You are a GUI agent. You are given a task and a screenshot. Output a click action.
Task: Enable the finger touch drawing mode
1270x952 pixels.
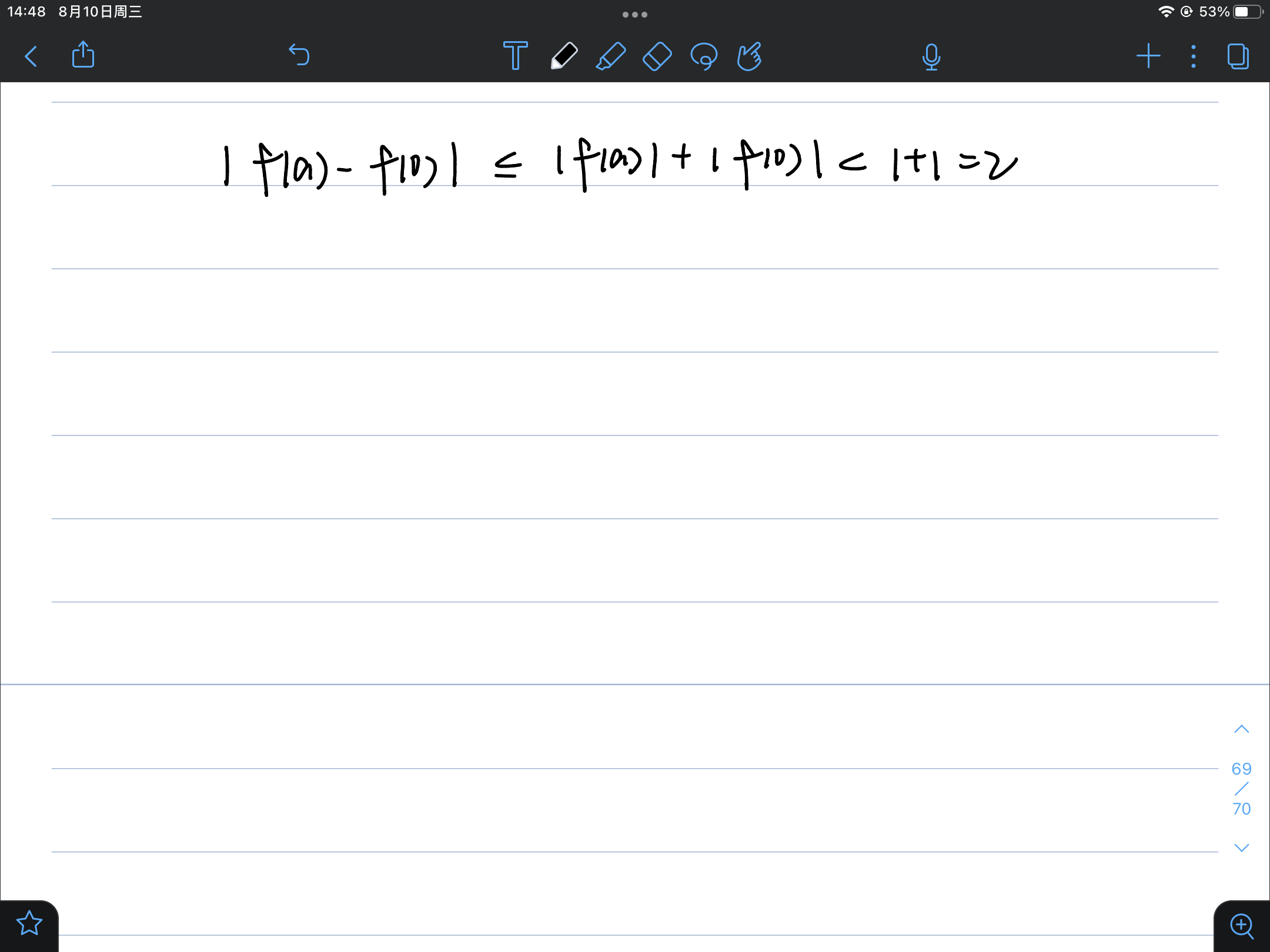pos(750,56)
